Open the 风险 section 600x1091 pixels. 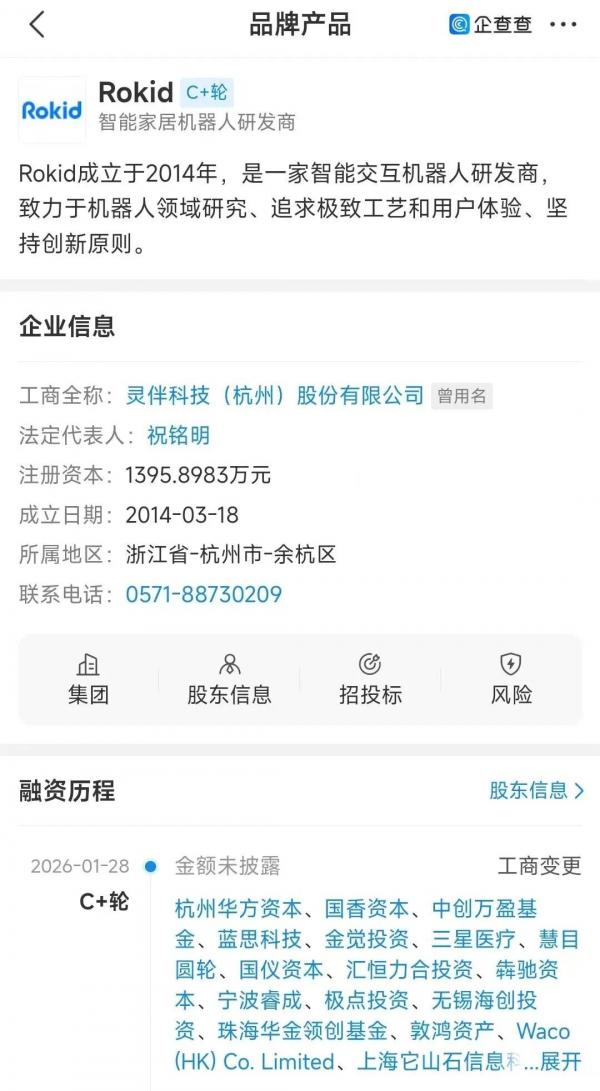point(511,679)
